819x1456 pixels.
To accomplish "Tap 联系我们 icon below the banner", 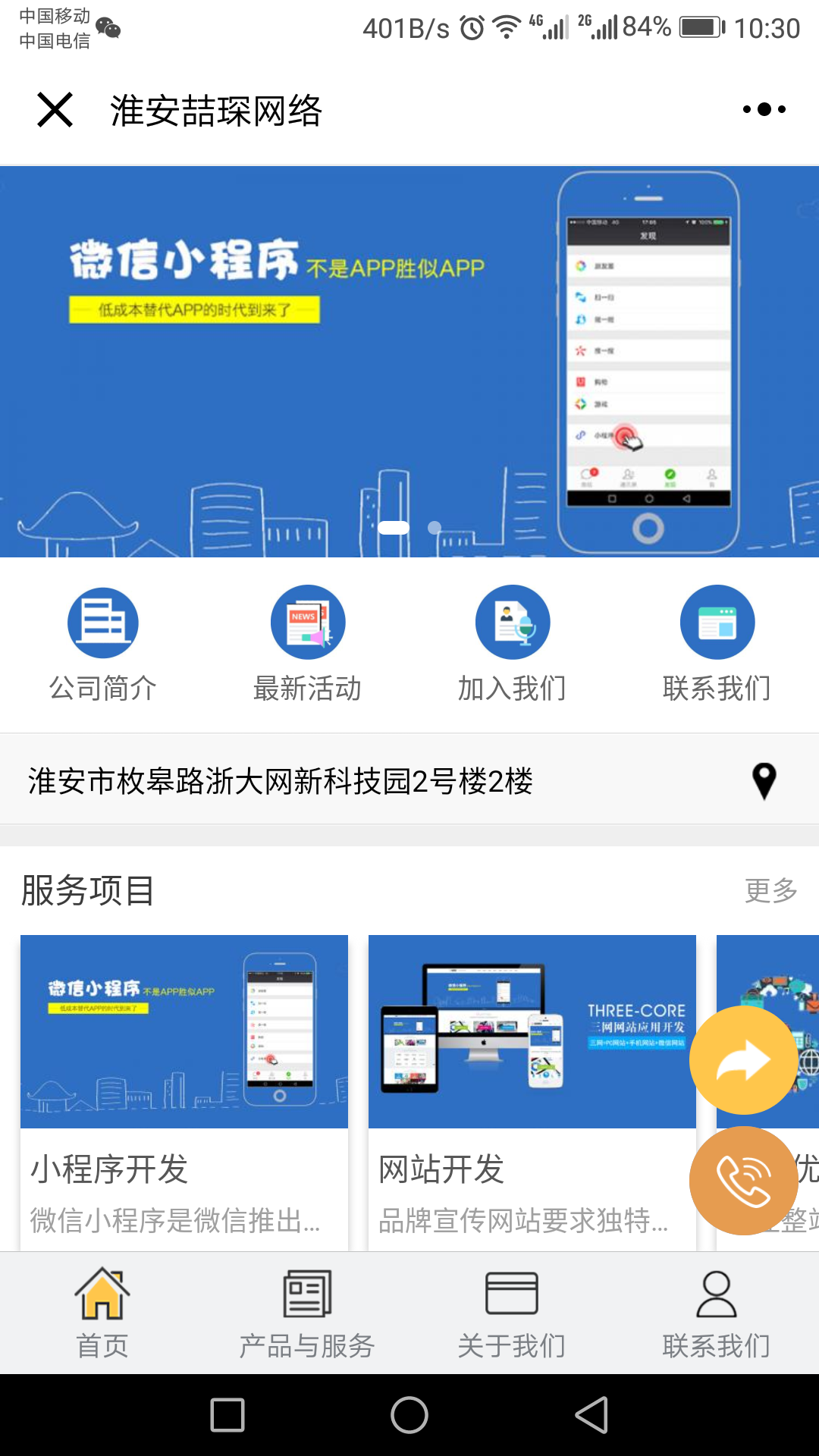I will pyautogui.click(x=717, y=643).
